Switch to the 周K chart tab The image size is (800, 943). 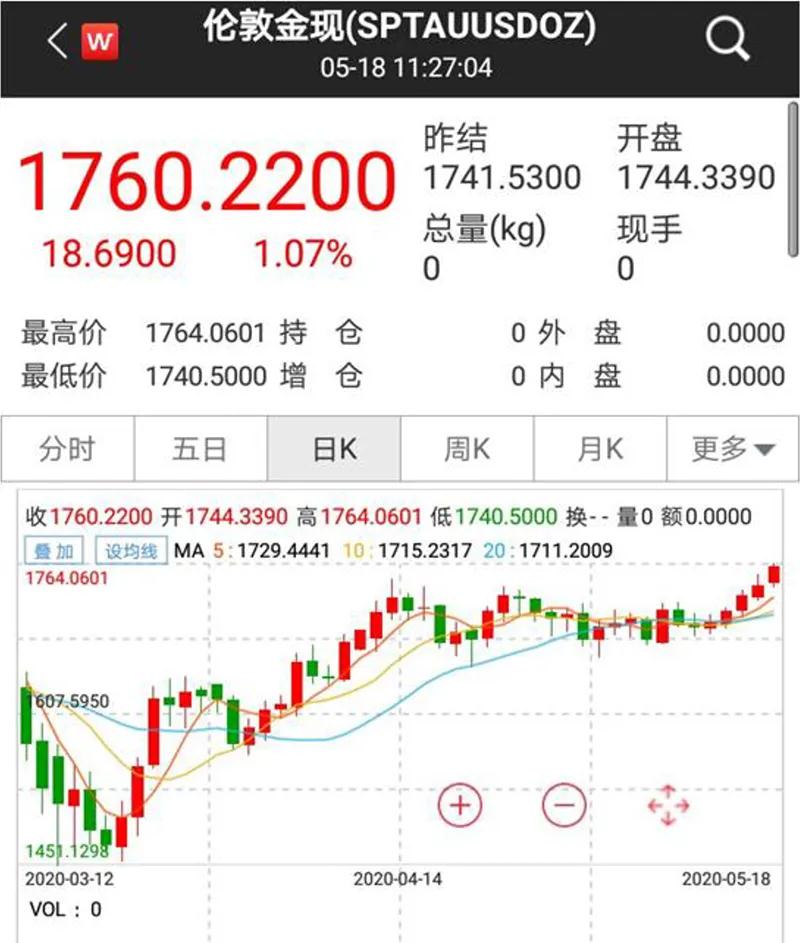pyautogui.click(x=467, y=449)
